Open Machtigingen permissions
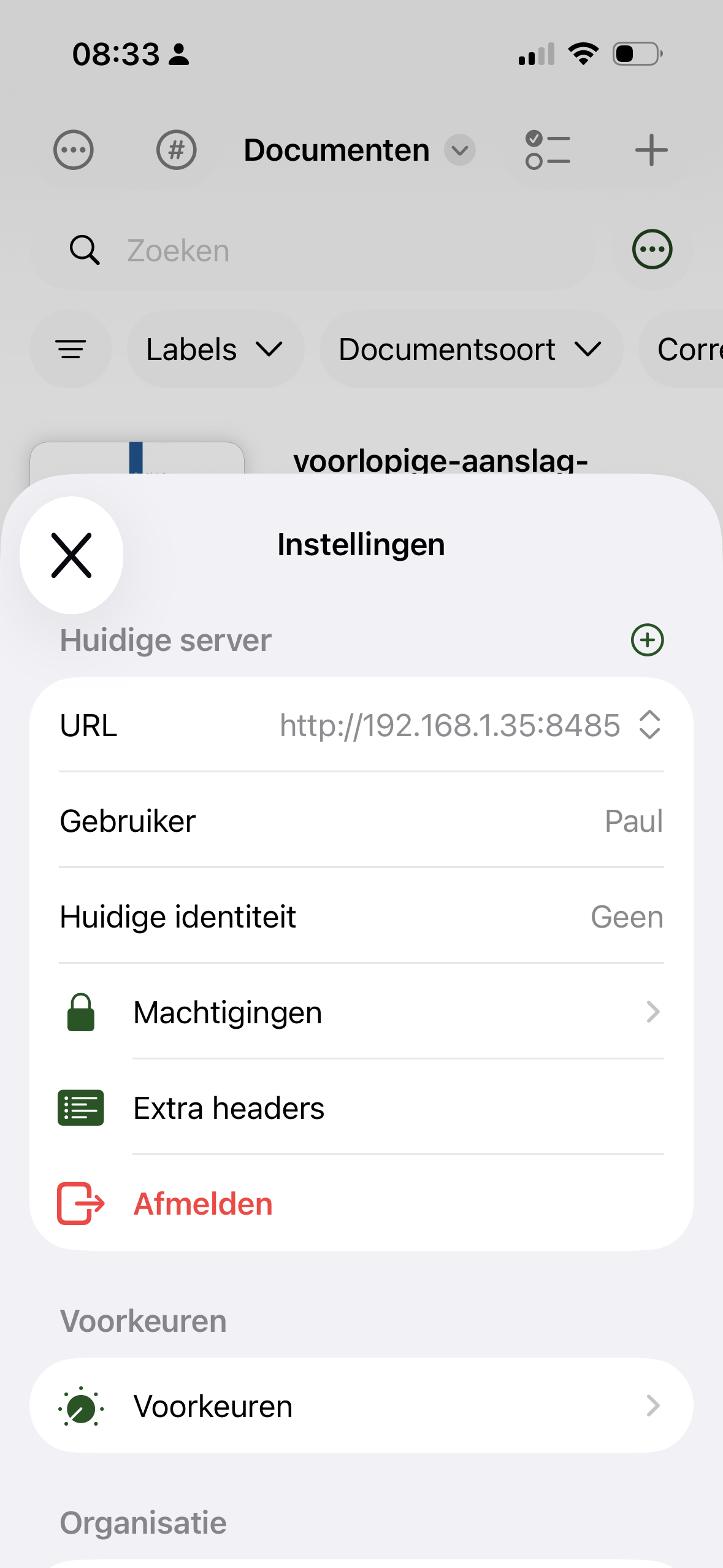Screen dimensions: 723x1568 pyautogui.click(x=362, y=1012)
